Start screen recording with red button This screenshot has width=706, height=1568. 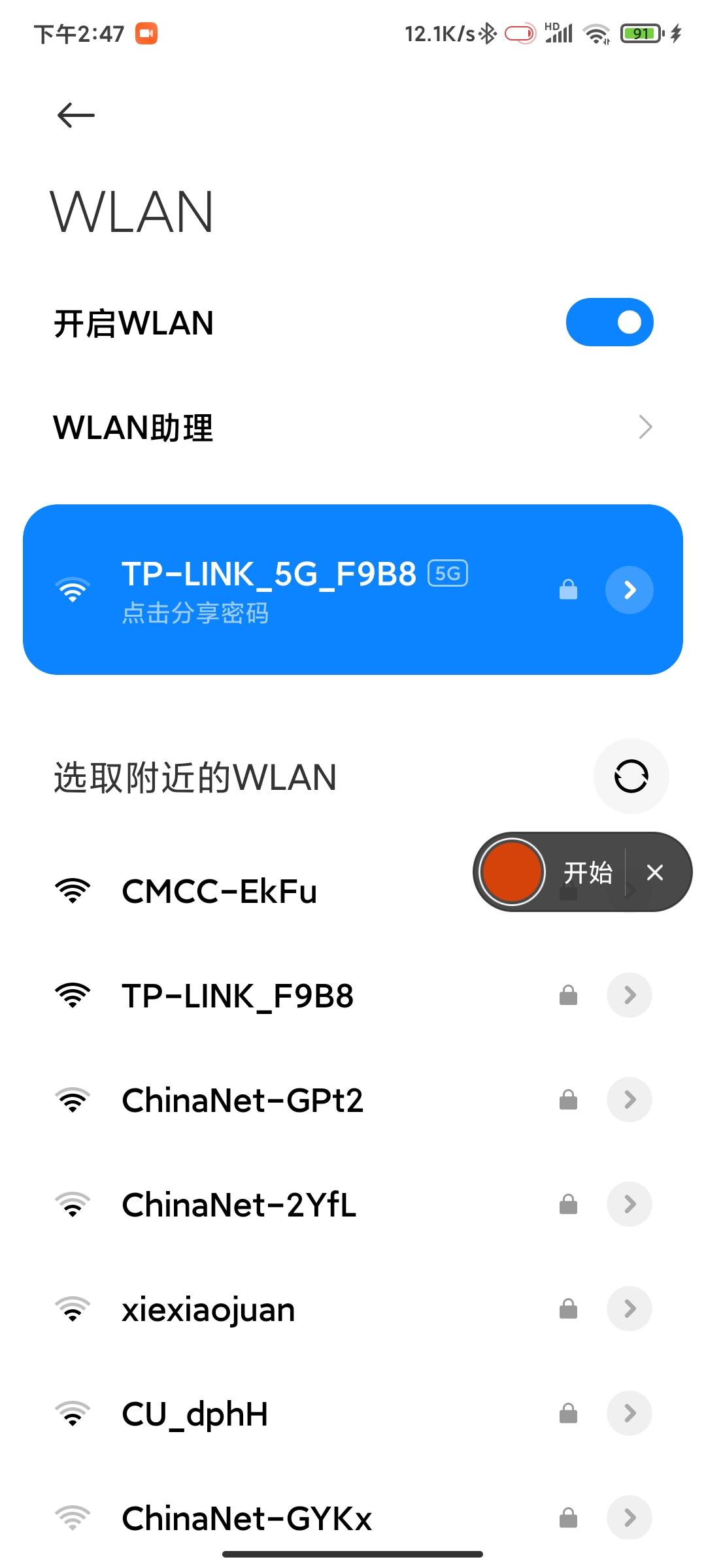click(x=512, y=872)
